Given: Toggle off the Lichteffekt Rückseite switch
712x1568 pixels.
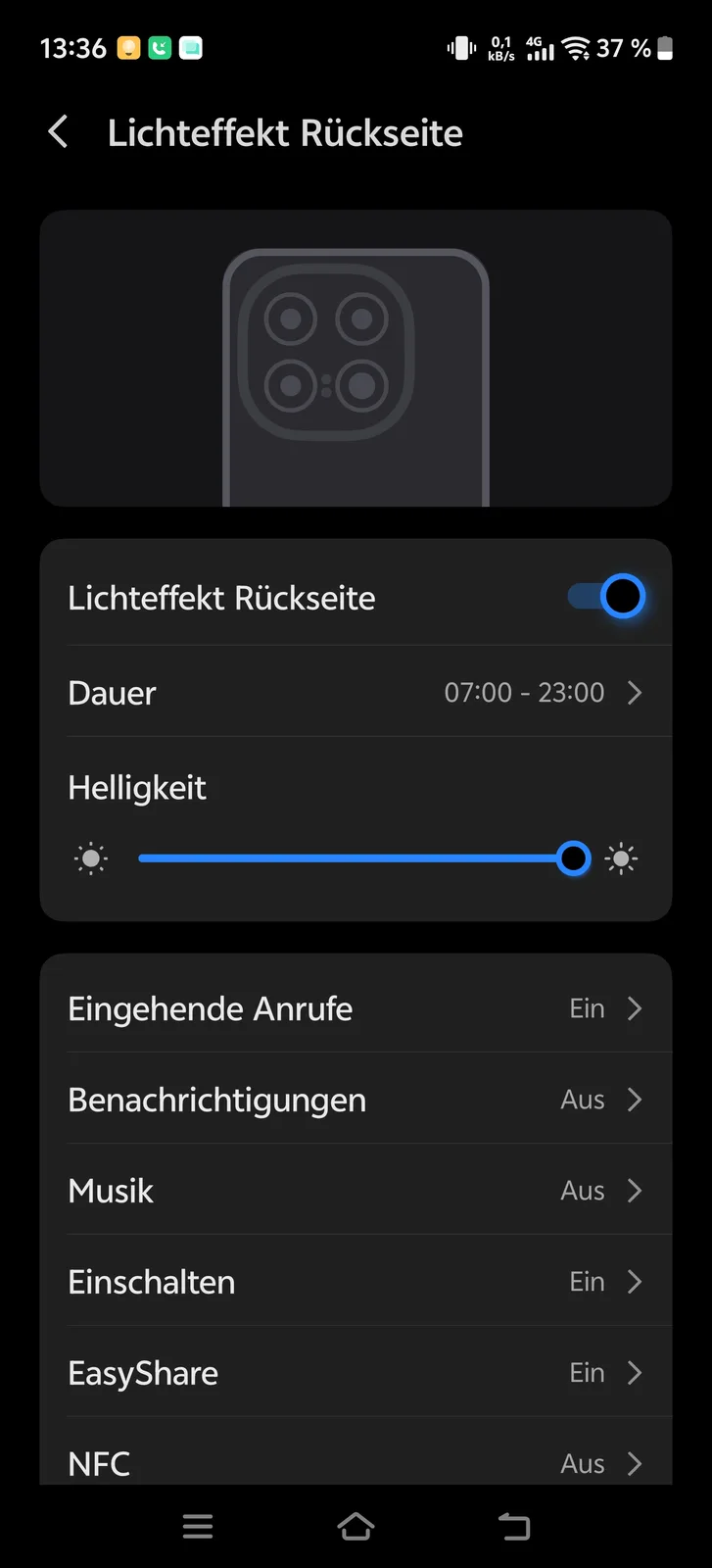Looking at the screenshot, I should [x=607, y=597].
